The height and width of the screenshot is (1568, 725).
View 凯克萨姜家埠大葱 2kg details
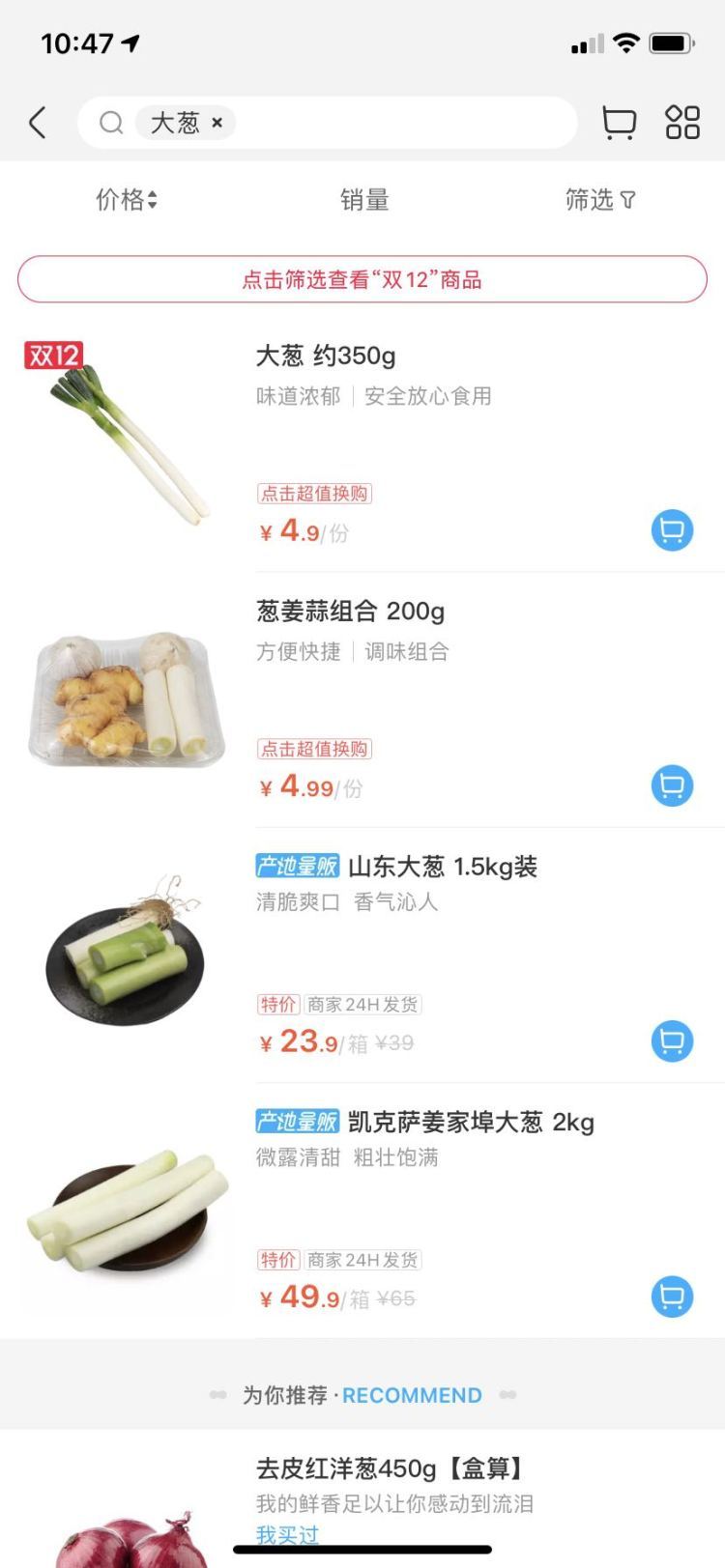[471, 1122]
